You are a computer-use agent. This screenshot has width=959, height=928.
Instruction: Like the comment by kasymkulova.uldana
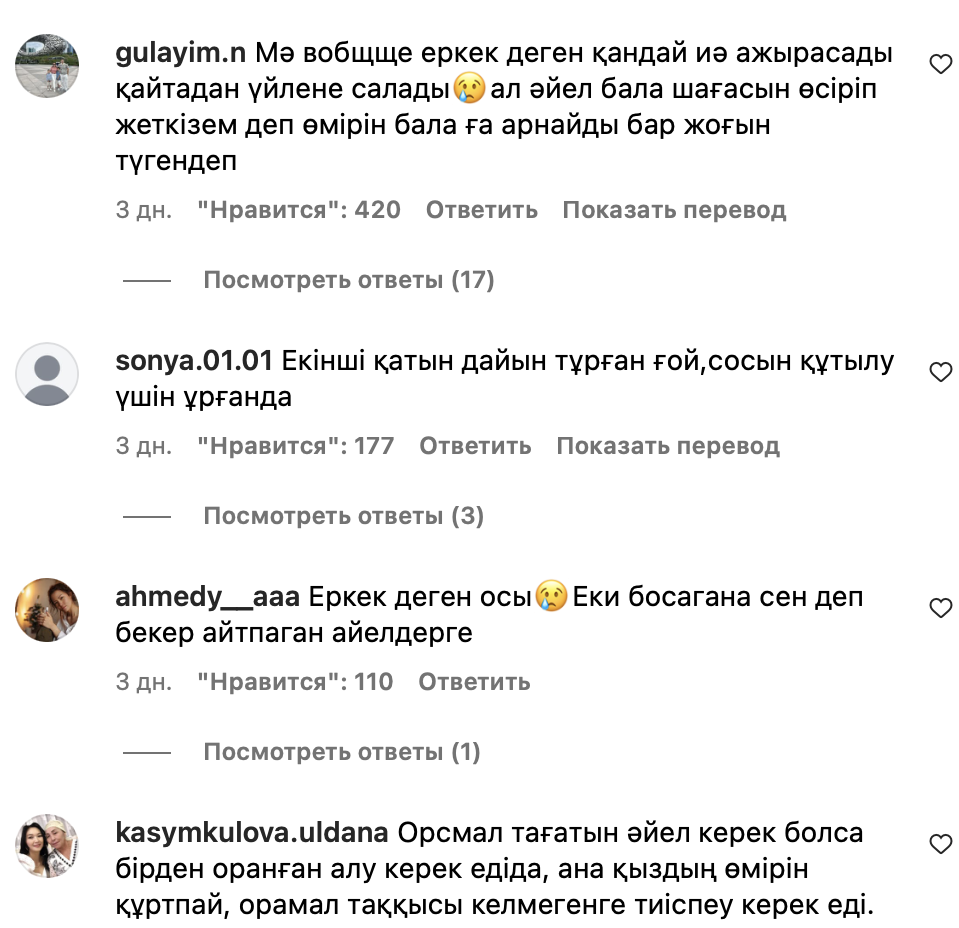coord(940,845)
